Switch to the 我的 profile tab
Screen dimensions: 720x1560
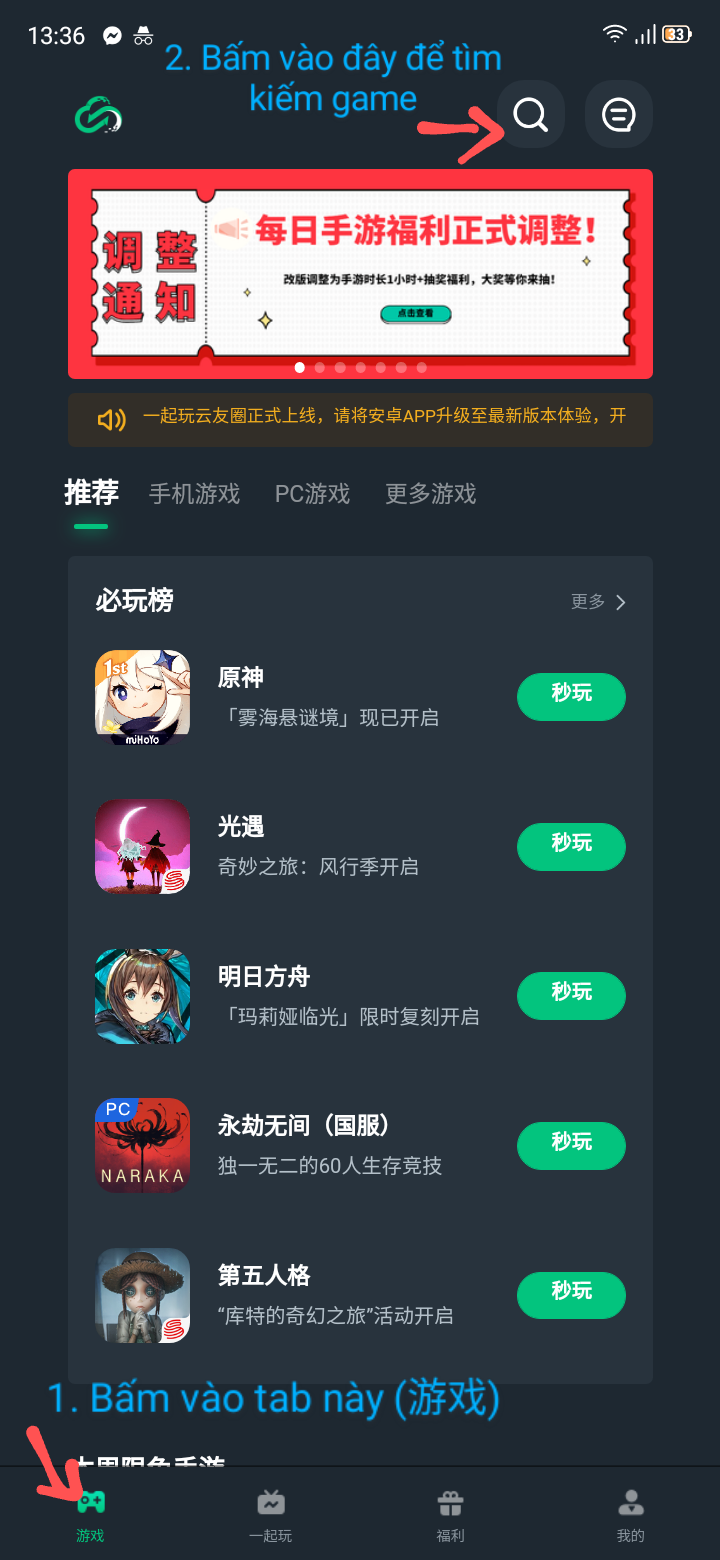pyautogui.click(x=630, y=1514)
